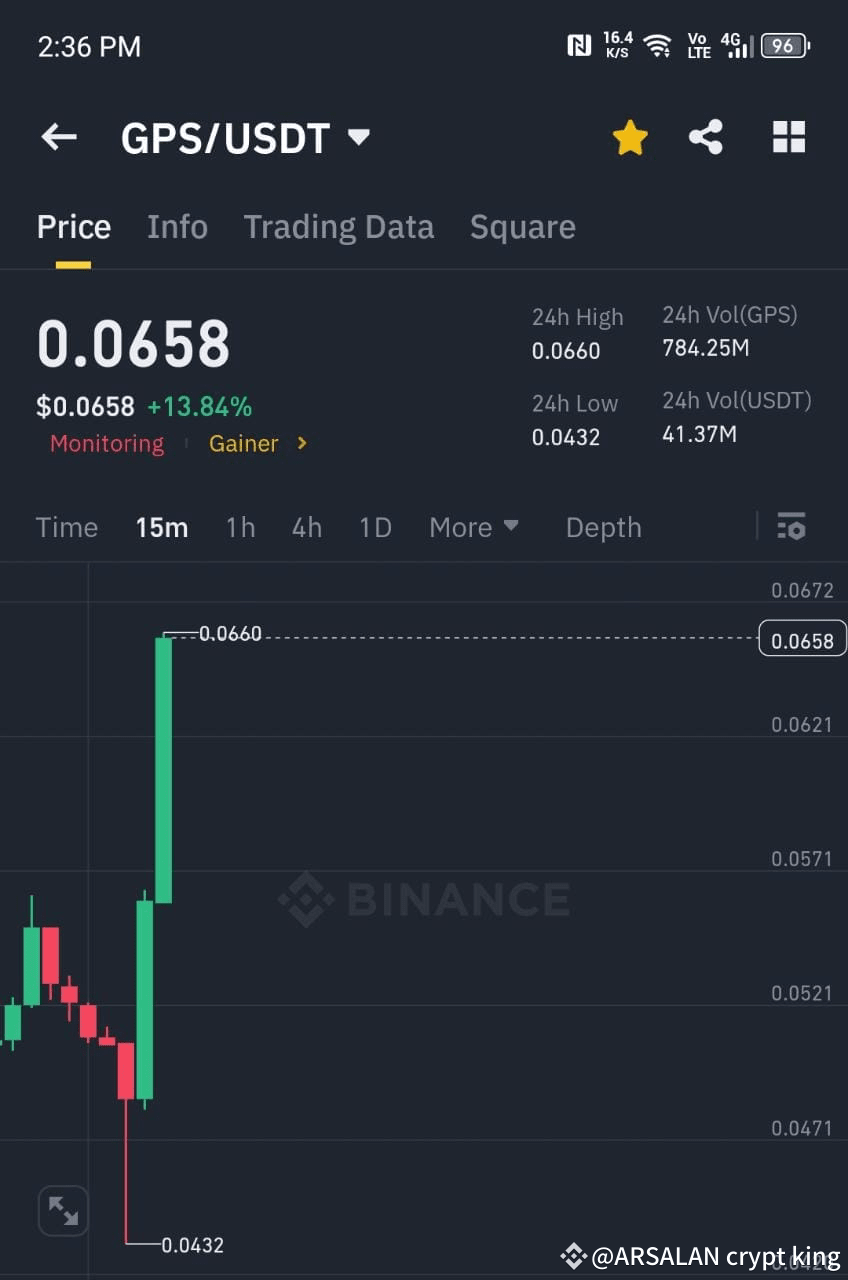
Task: Open the More timeframe dropdown
Action: [x=474, y=527]
